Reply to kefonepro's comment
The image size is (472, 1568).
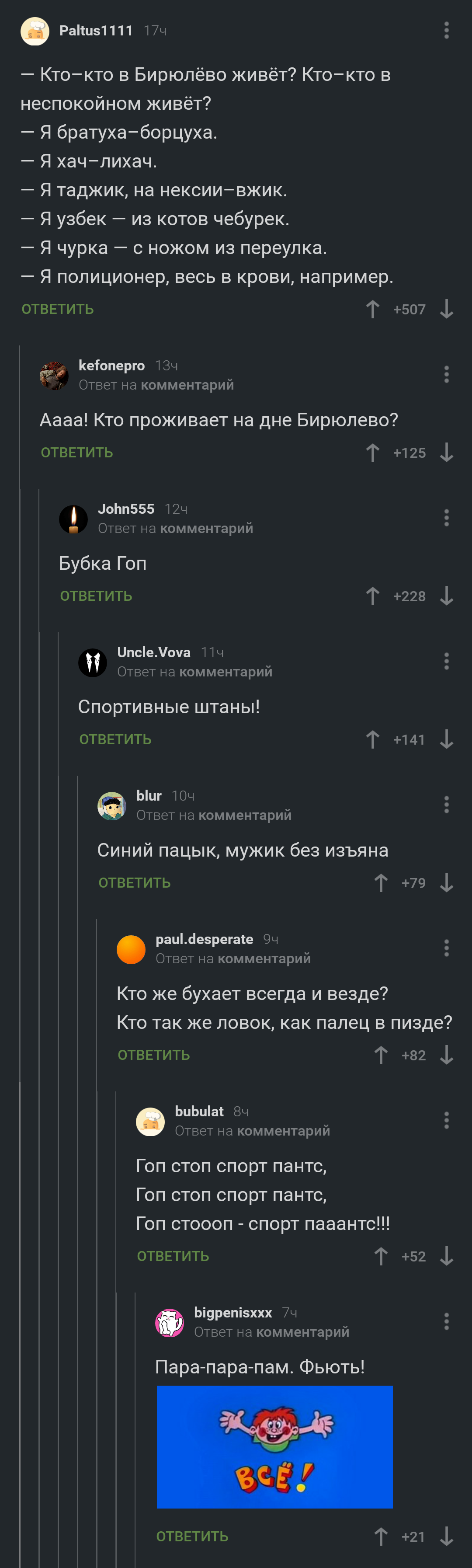point(76,452)
